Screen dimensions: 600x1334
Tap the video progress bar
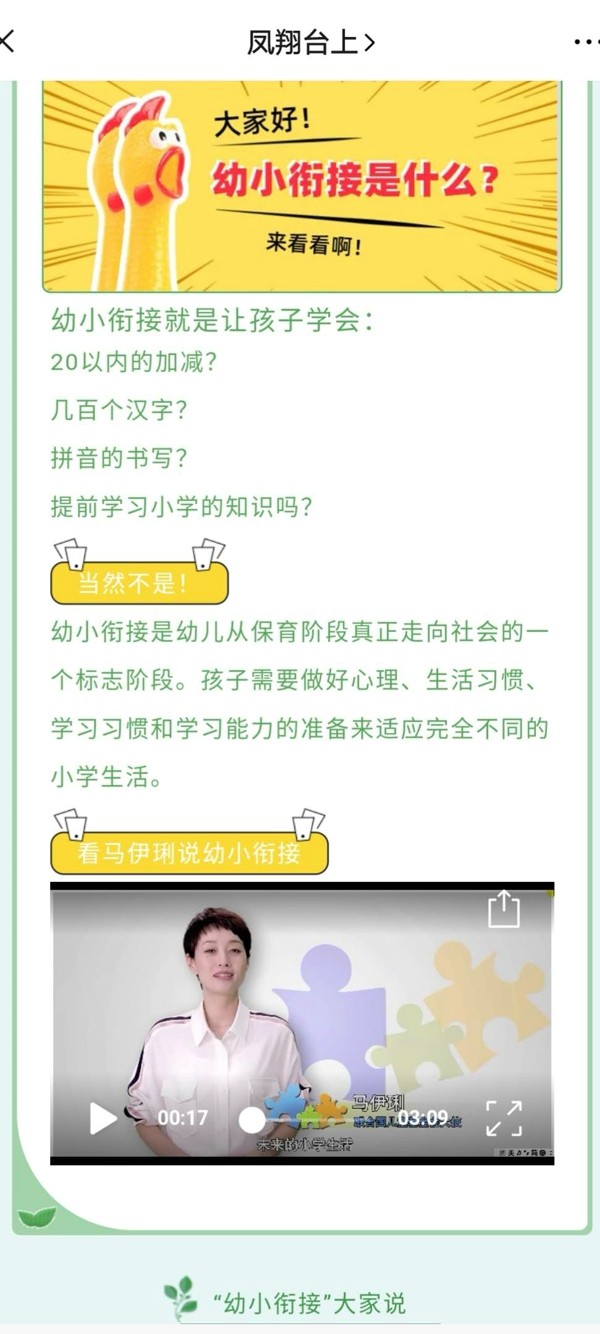pyautogui.click(x=320, y=1119)
